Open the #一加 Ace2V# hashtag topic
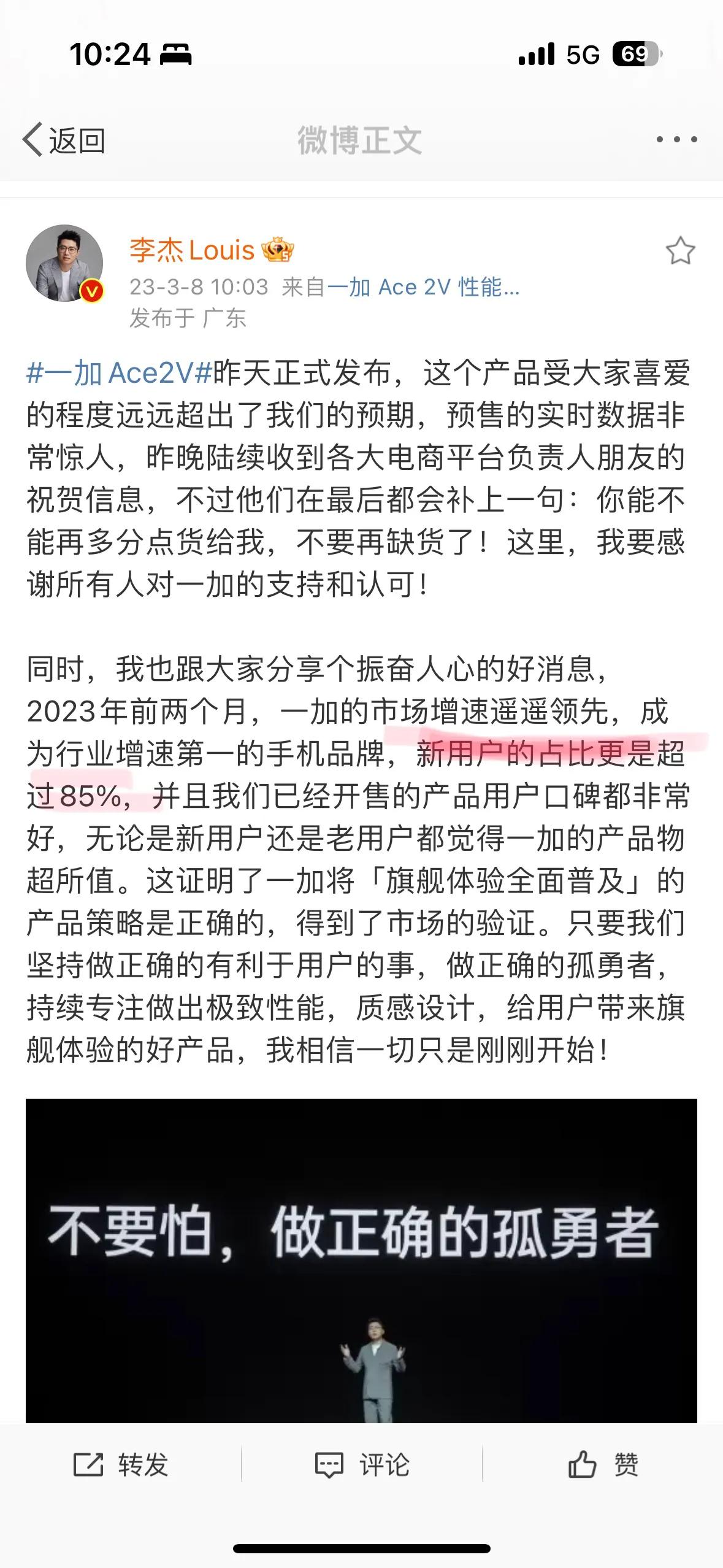The image size is (723, 1568). (119, 373)
